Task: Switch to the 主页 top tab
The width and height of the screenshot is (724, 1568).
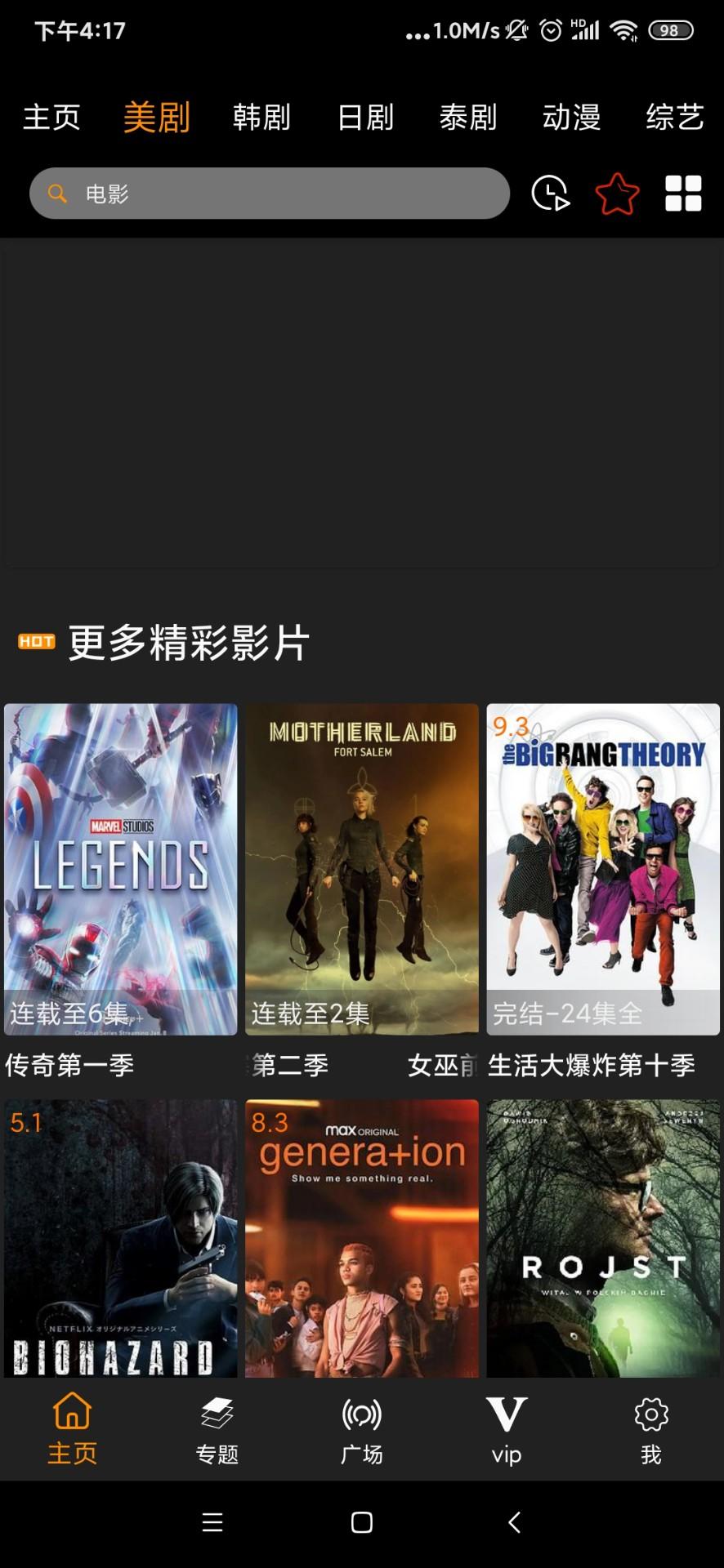Action: (x=51, y=117)
